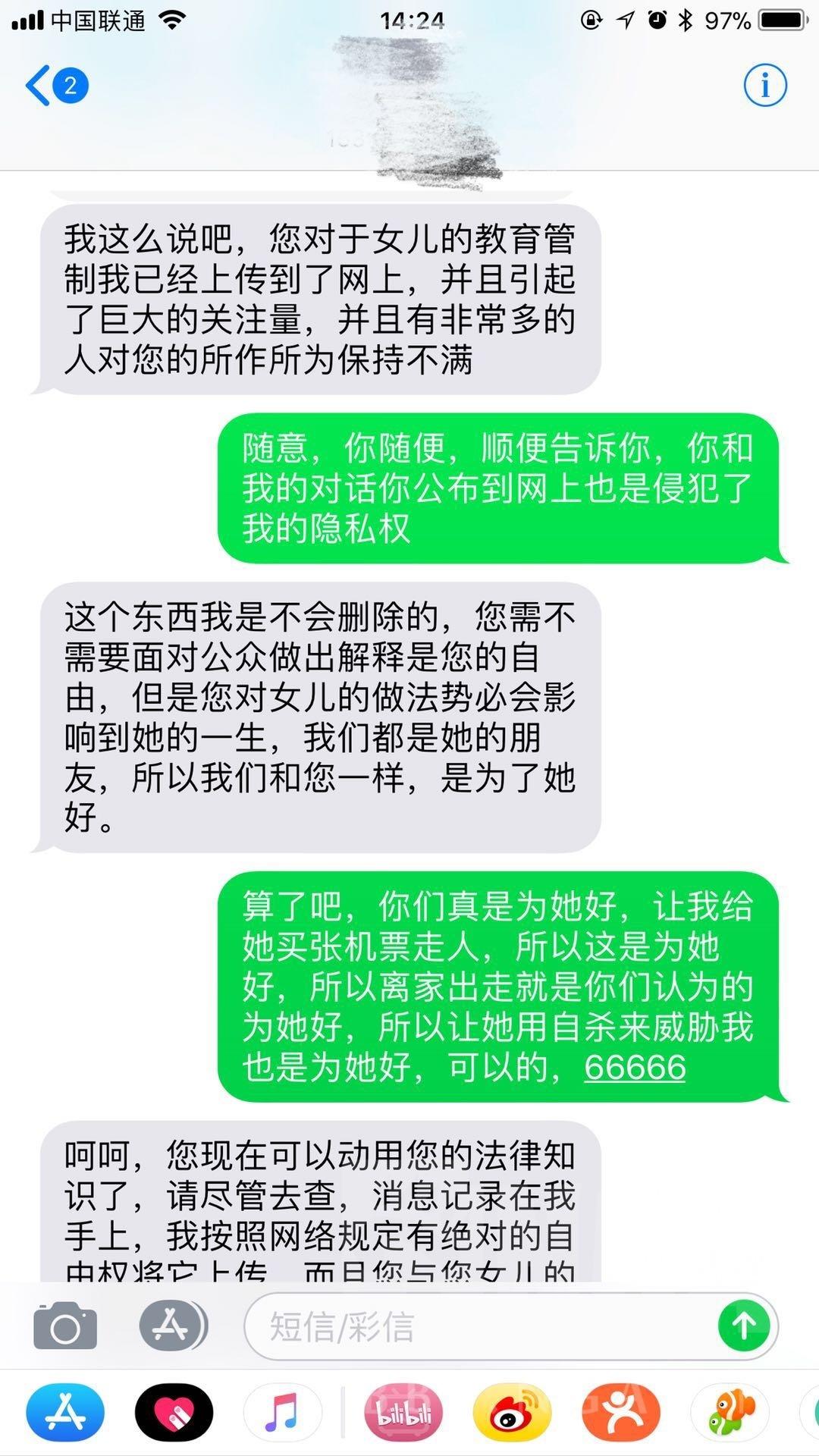Open the Music app in the strip
This screenshot has width=819, height=1456.
point(281,1413)
